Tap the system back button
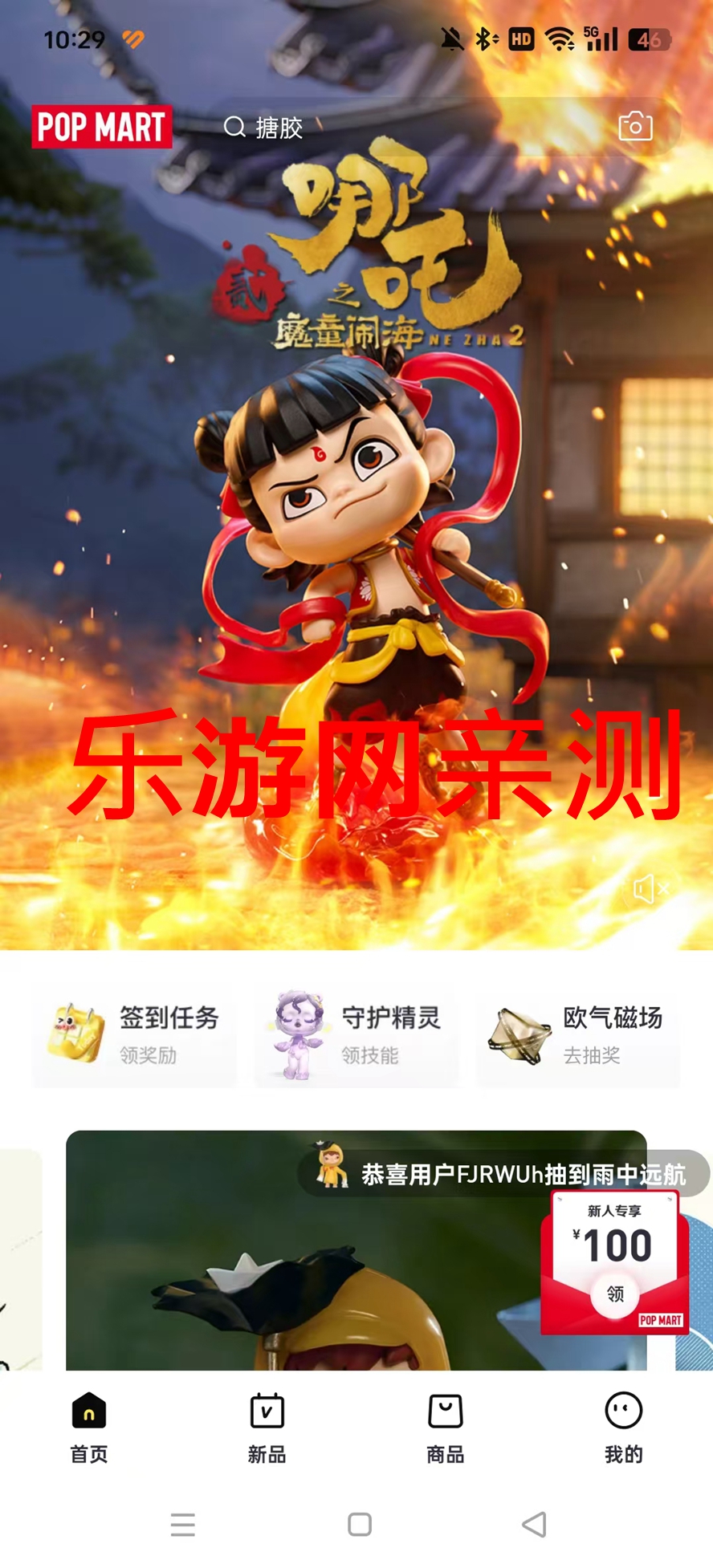 (x=534, y=1525)
